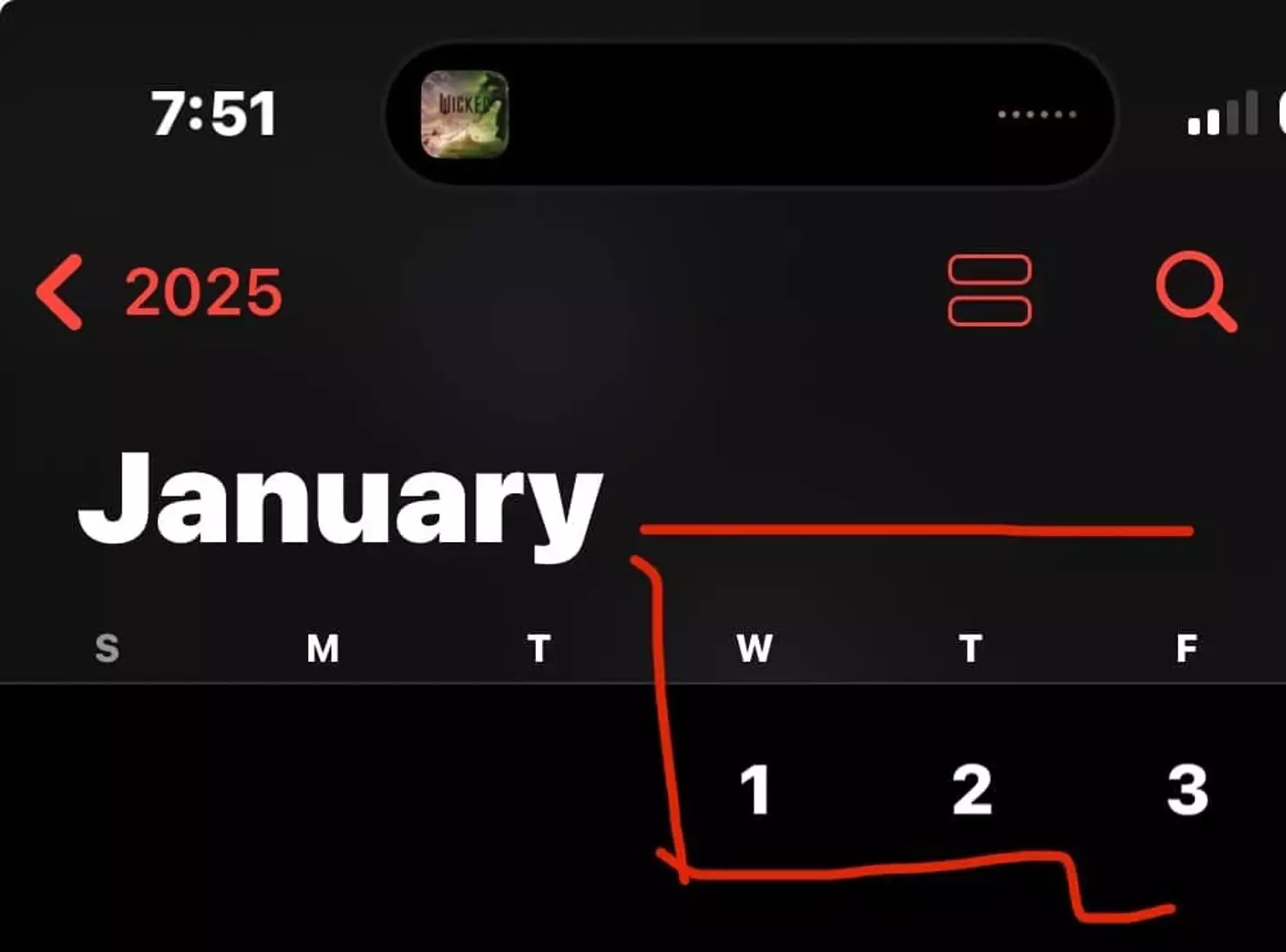Select January 2

972,789
